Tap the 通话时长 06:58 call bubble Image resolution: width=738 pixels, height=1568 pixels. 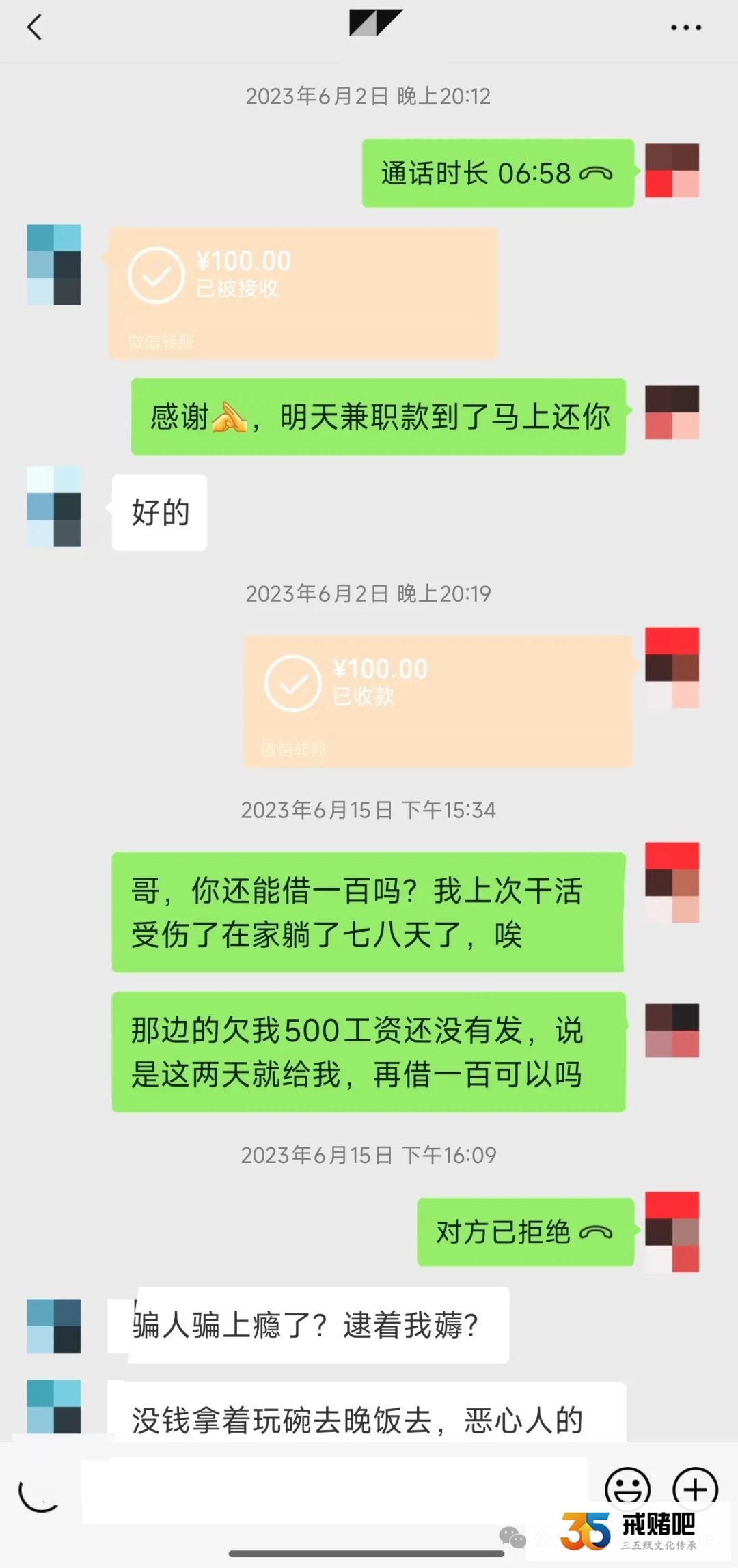point(497,173)
